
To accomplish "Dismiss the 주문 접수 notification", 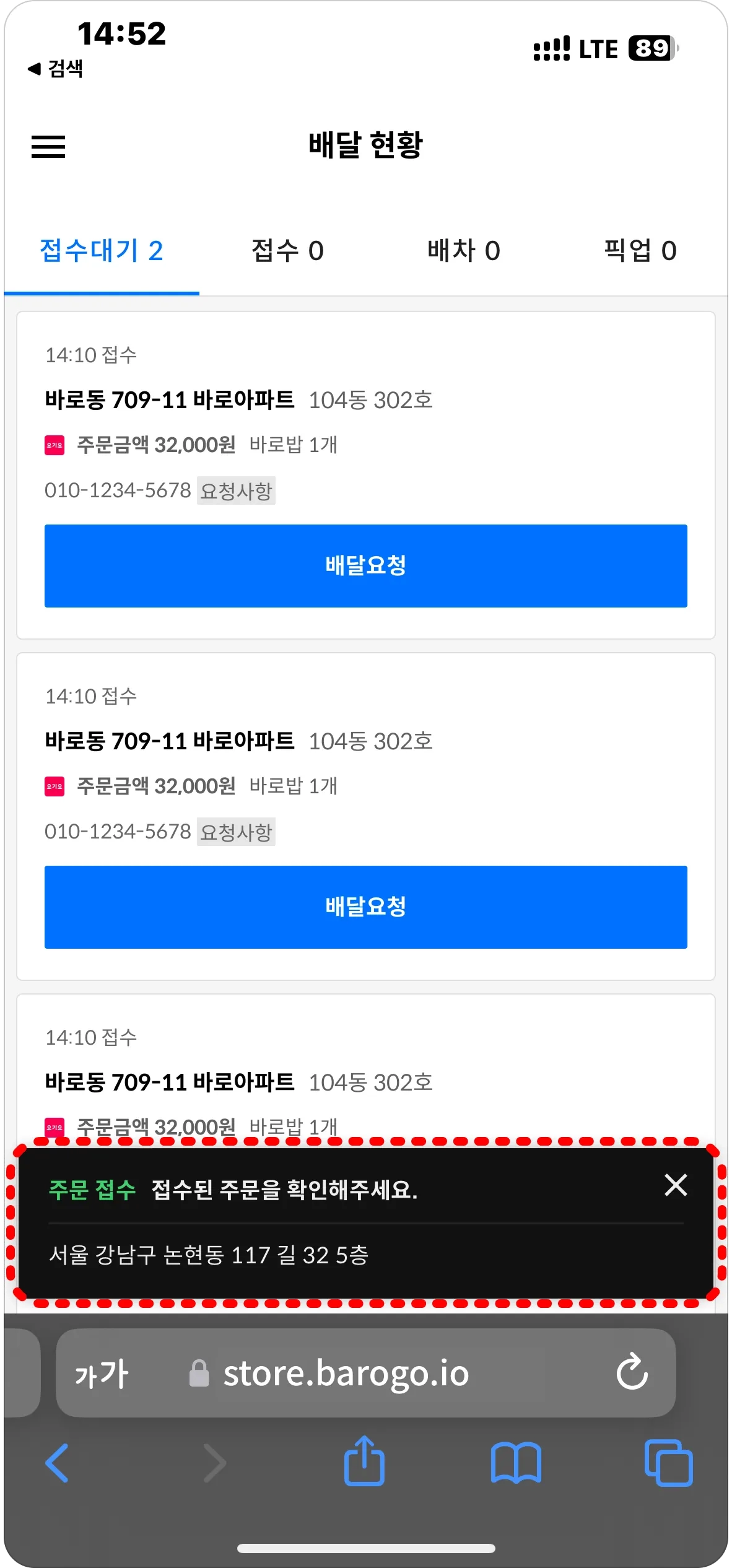I will [x=675, y=1185].
